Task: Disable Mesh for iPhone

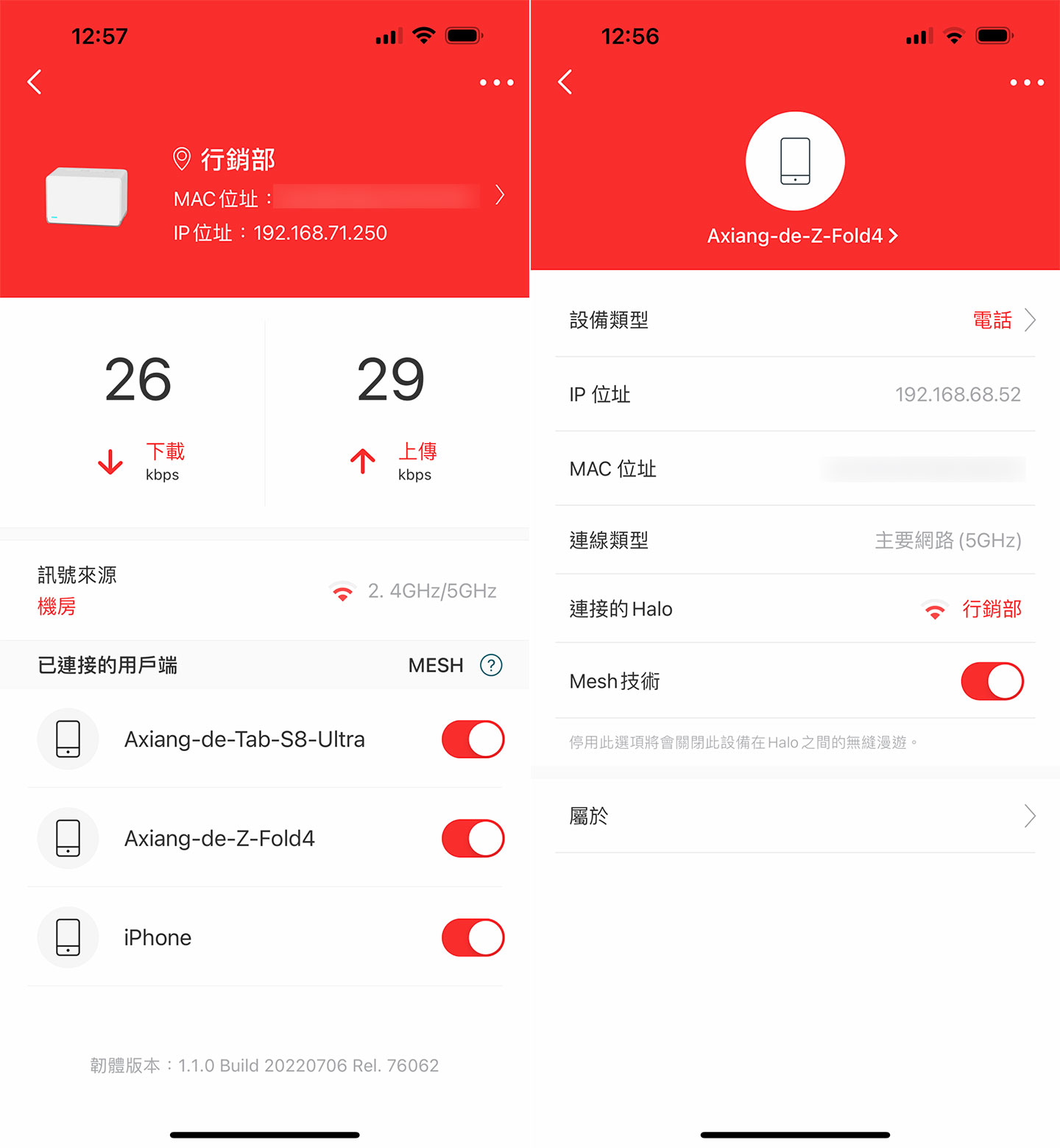Action: (x=473, y=937)
